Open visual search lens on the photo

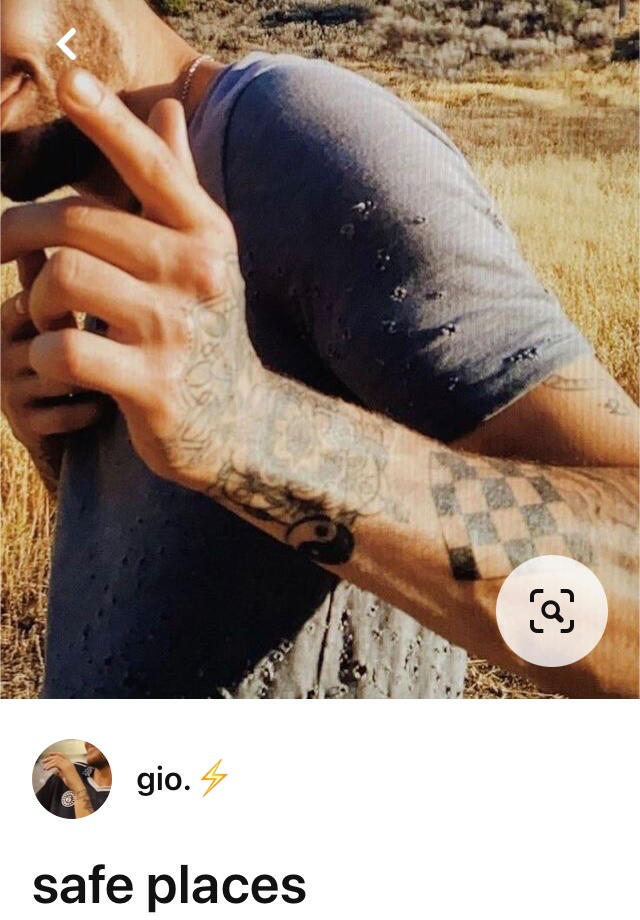[552, 611]
